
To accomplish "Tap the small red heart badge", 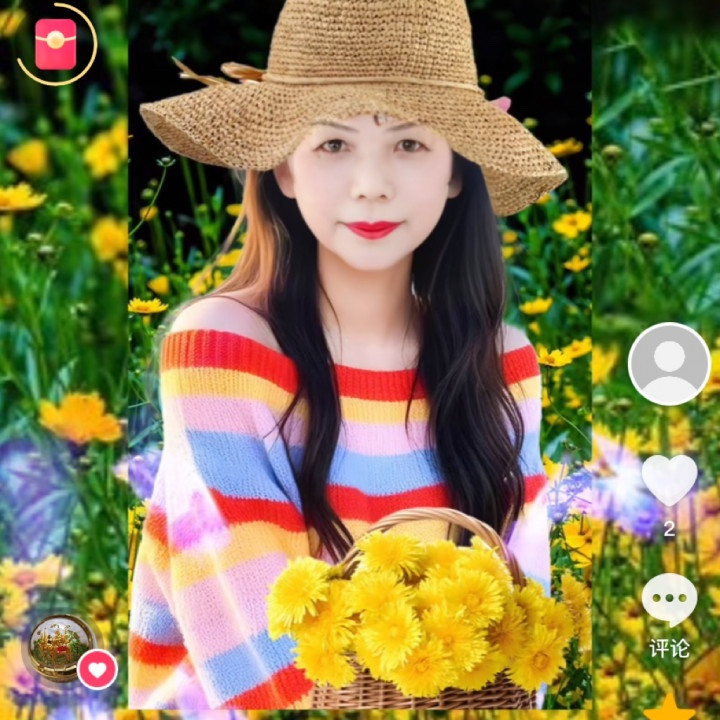I will coord(98,669).
